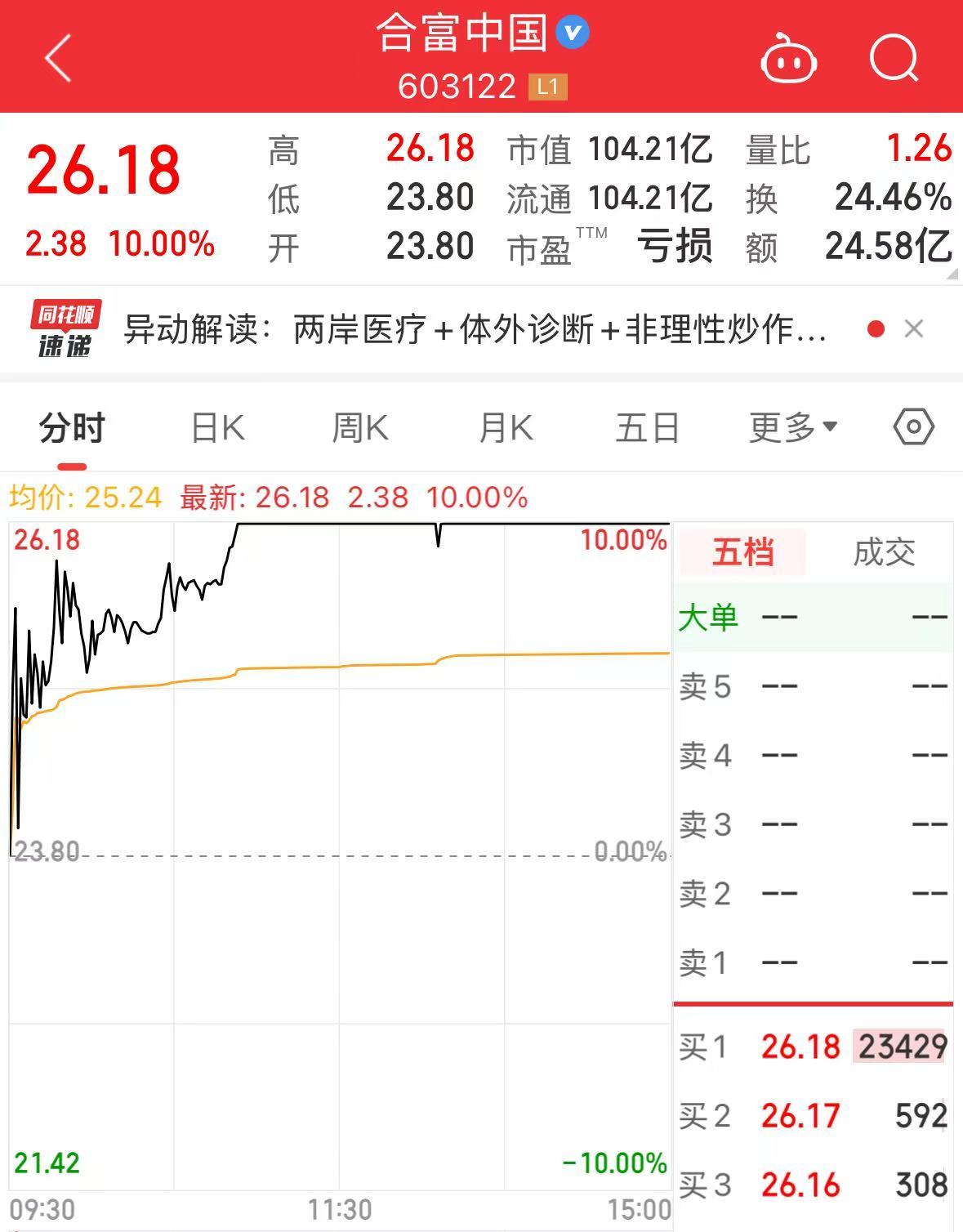Expand the 更多 chart options dropdown
963x1232 pixels.
(x=793, y=427)
